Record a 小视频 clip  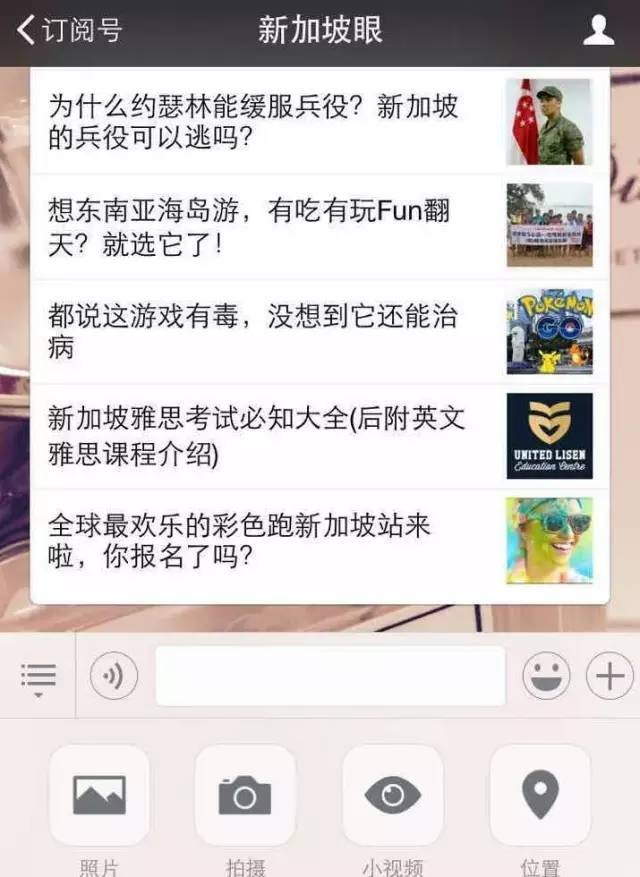tap(392, 795)
